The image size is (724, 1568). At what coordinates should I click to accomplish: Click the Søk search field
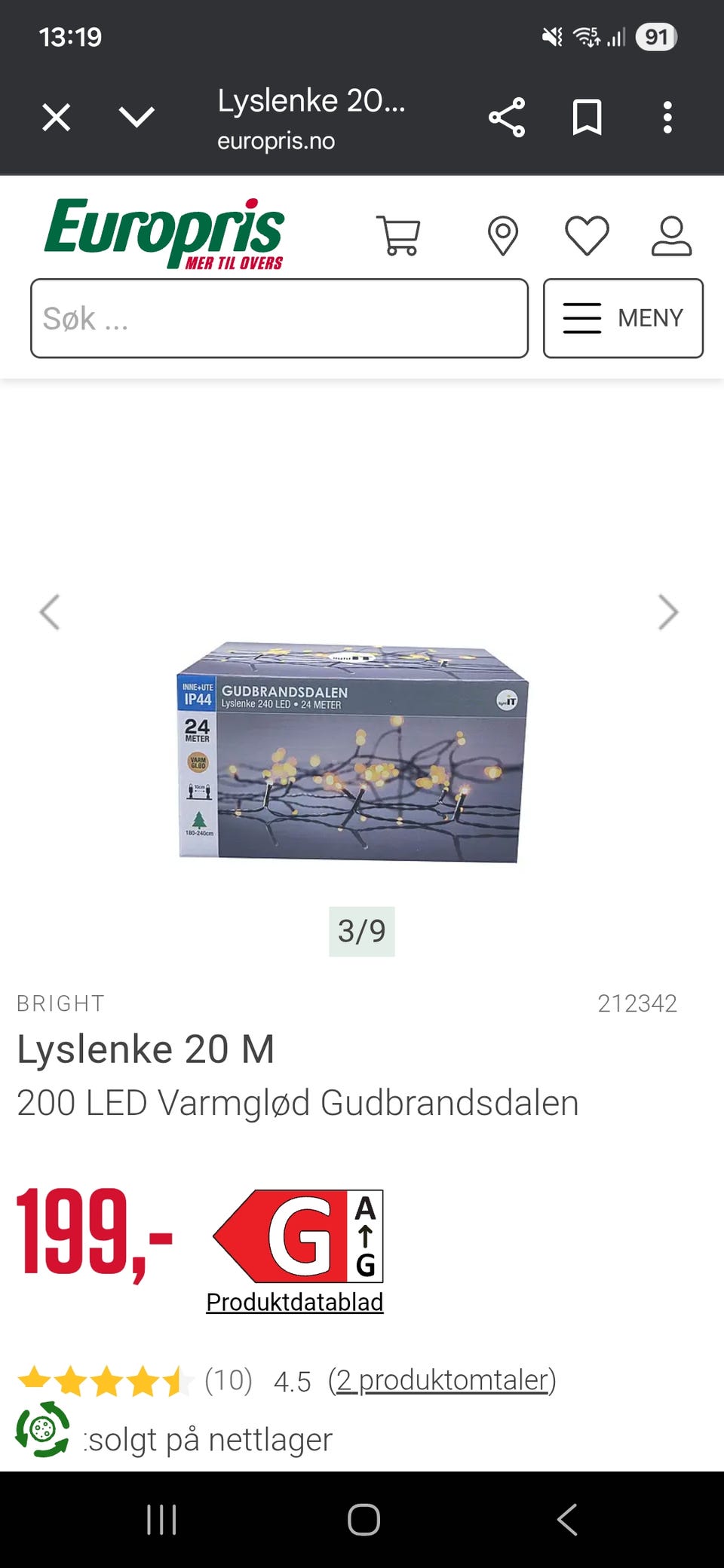point(279,317)
